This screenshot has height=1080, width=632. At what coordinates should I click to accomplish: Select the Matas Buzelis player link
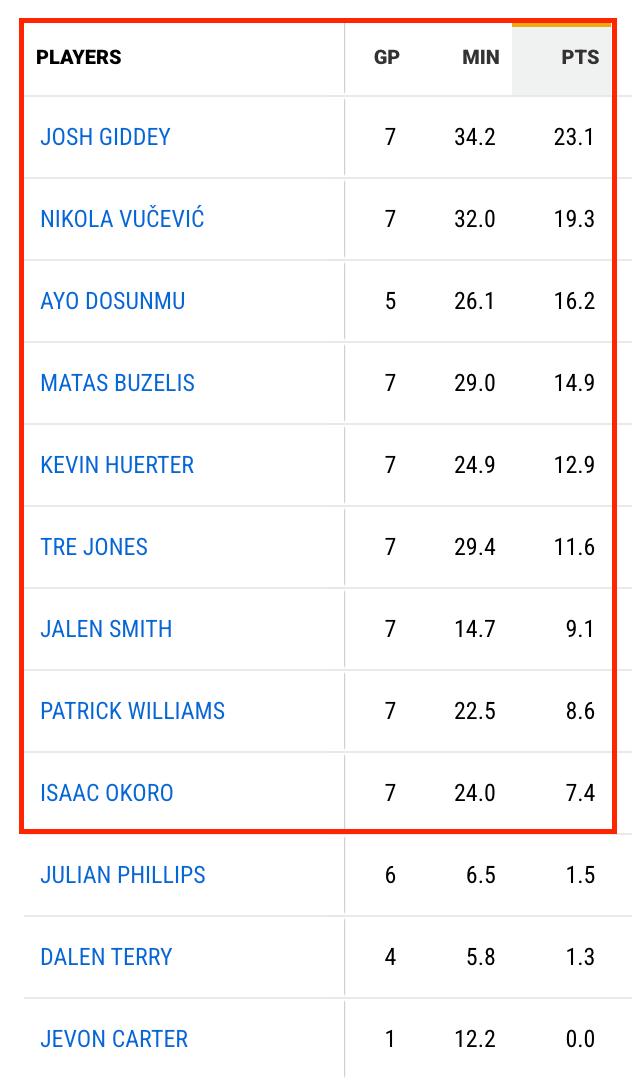(117, 383)
